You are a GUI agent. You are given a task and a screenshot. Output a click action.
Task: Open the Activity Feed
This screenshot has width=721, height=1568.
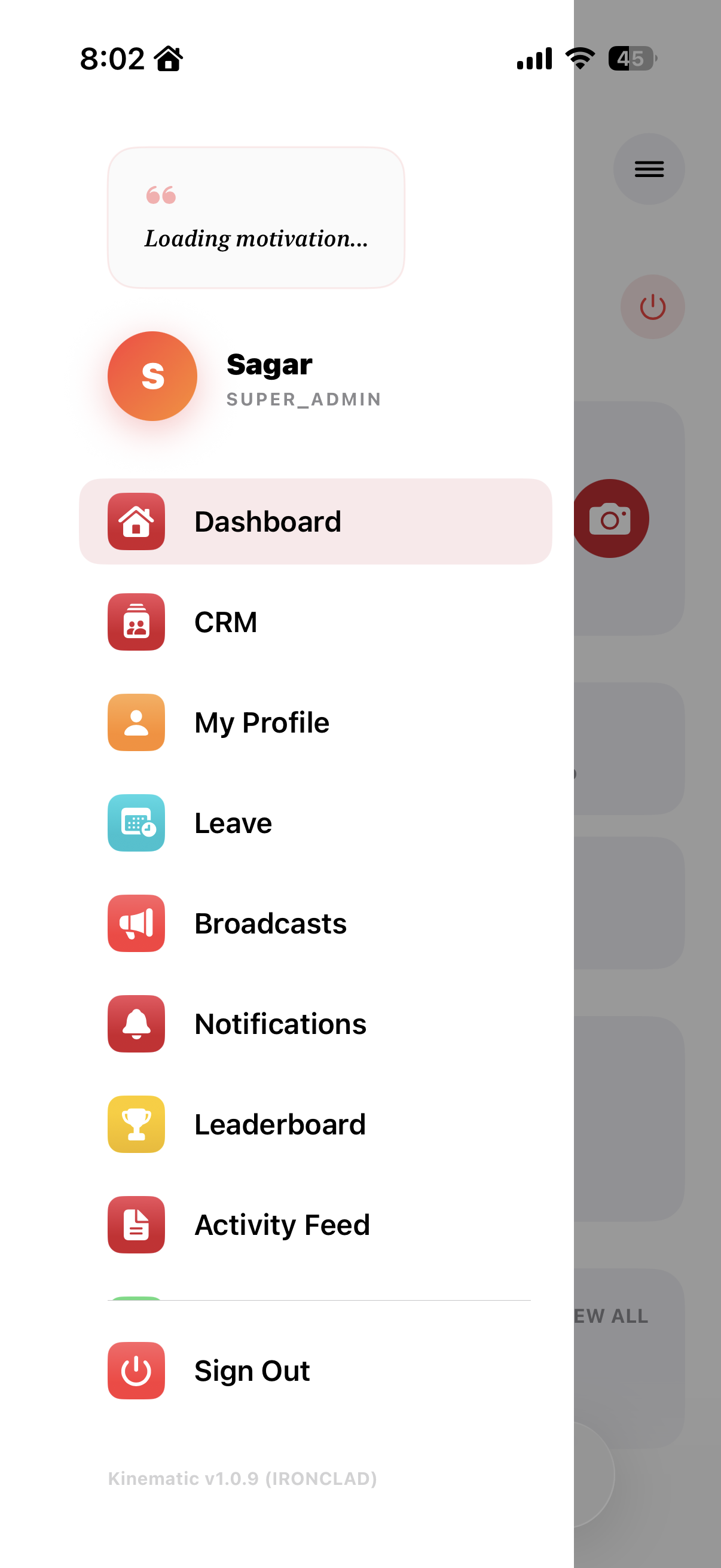[x=315, y=1224]
